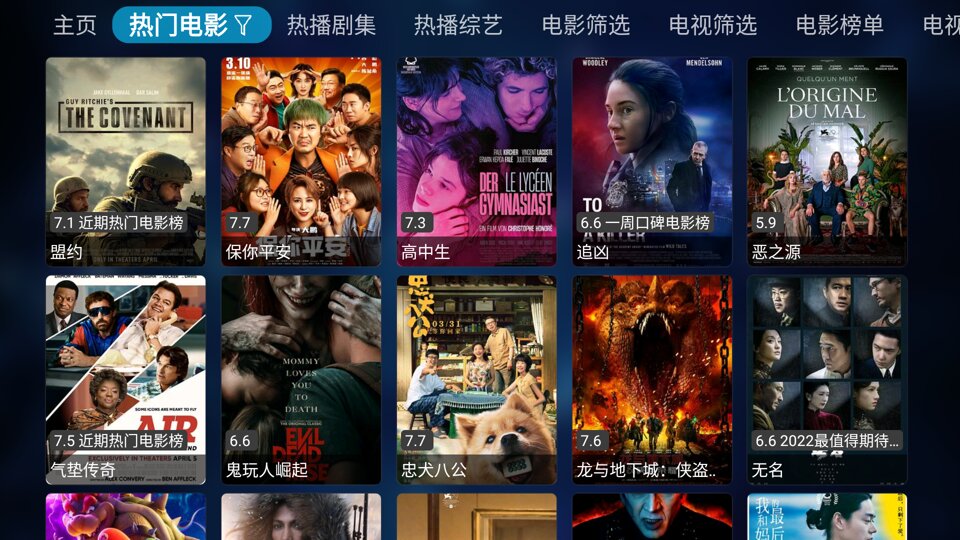Open the movie 追凶
The height and width of the screenshot is (540, 960).
(x=652, y=160)
